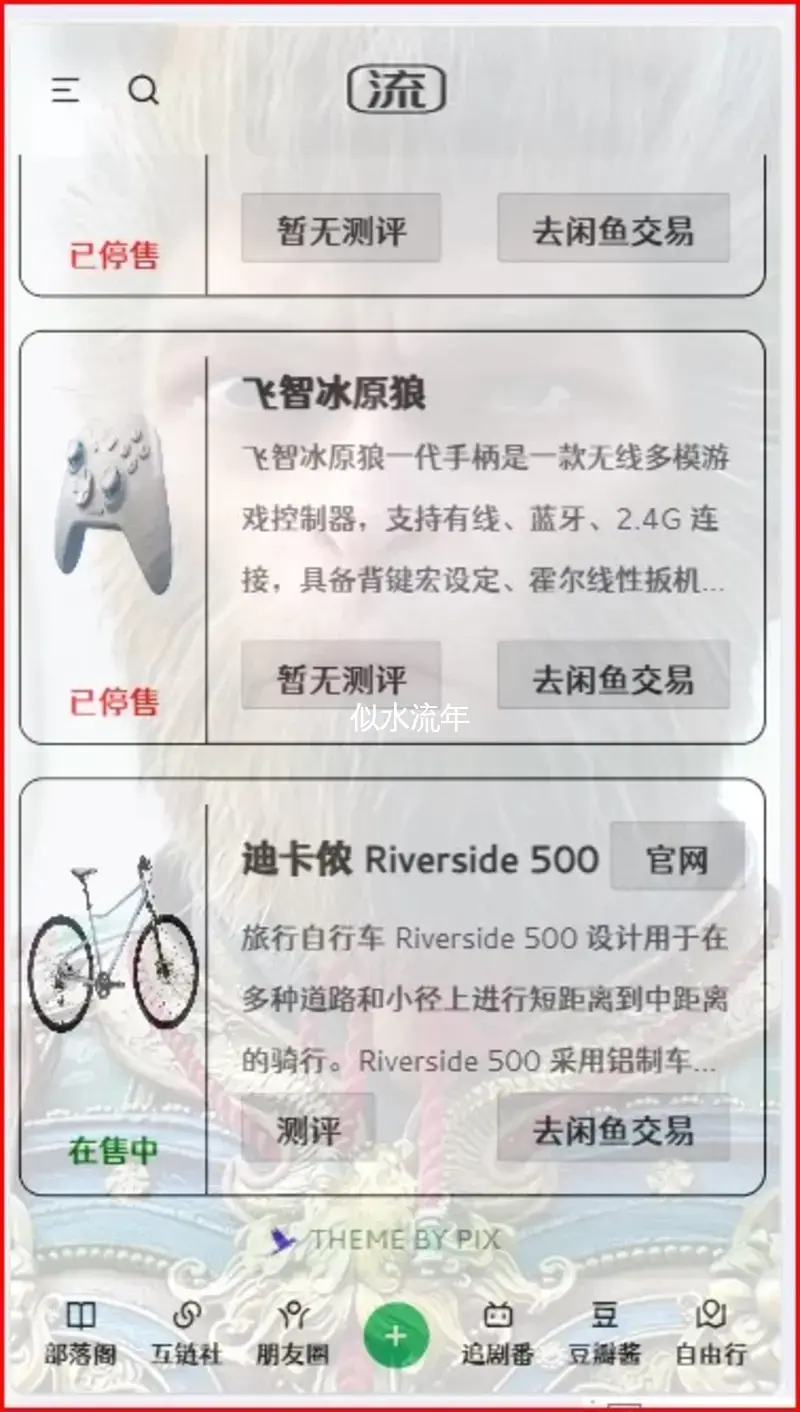Switch to the 自由行 tab
Image resolution: width=800 pixels, height=1412 pixels.
[x=711, y=1334]
